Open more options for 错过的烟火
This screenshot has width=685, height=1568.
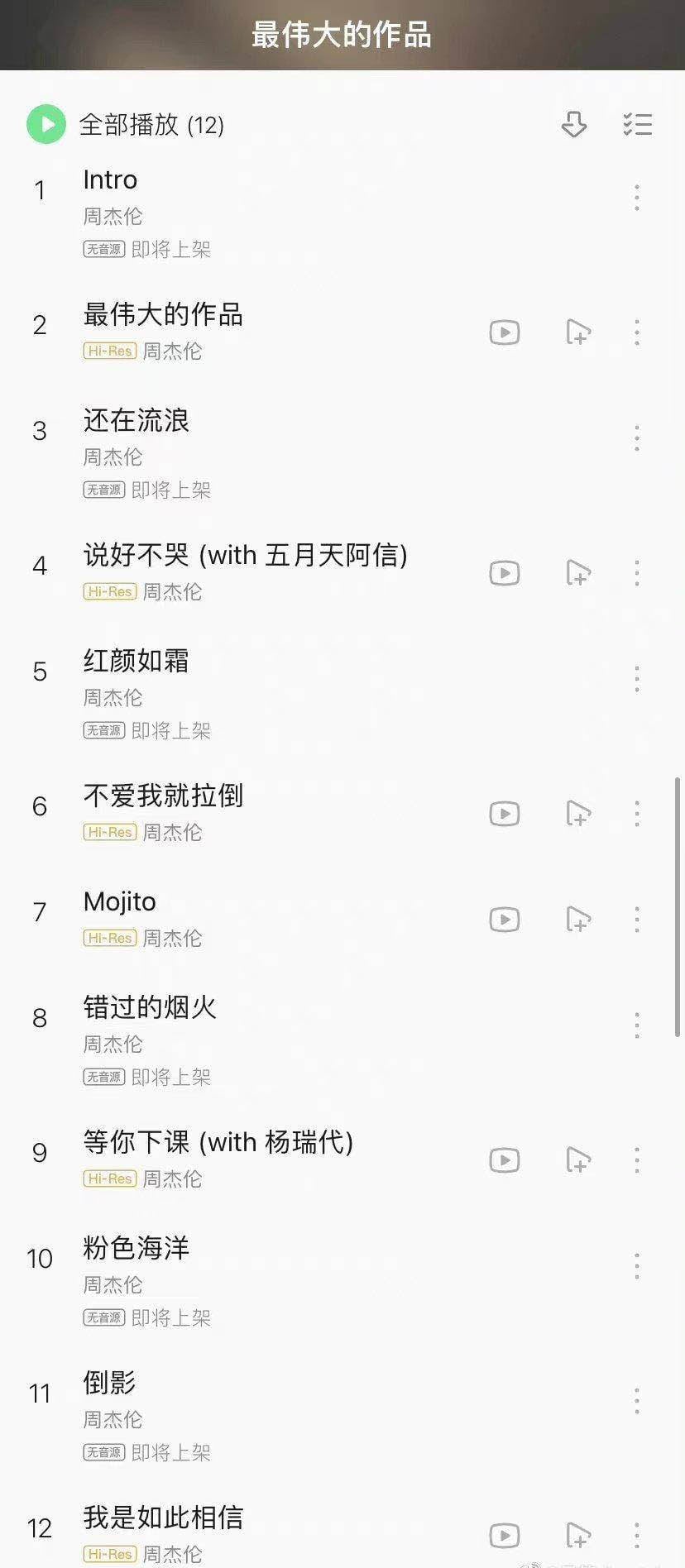(x=636, y=1025)
